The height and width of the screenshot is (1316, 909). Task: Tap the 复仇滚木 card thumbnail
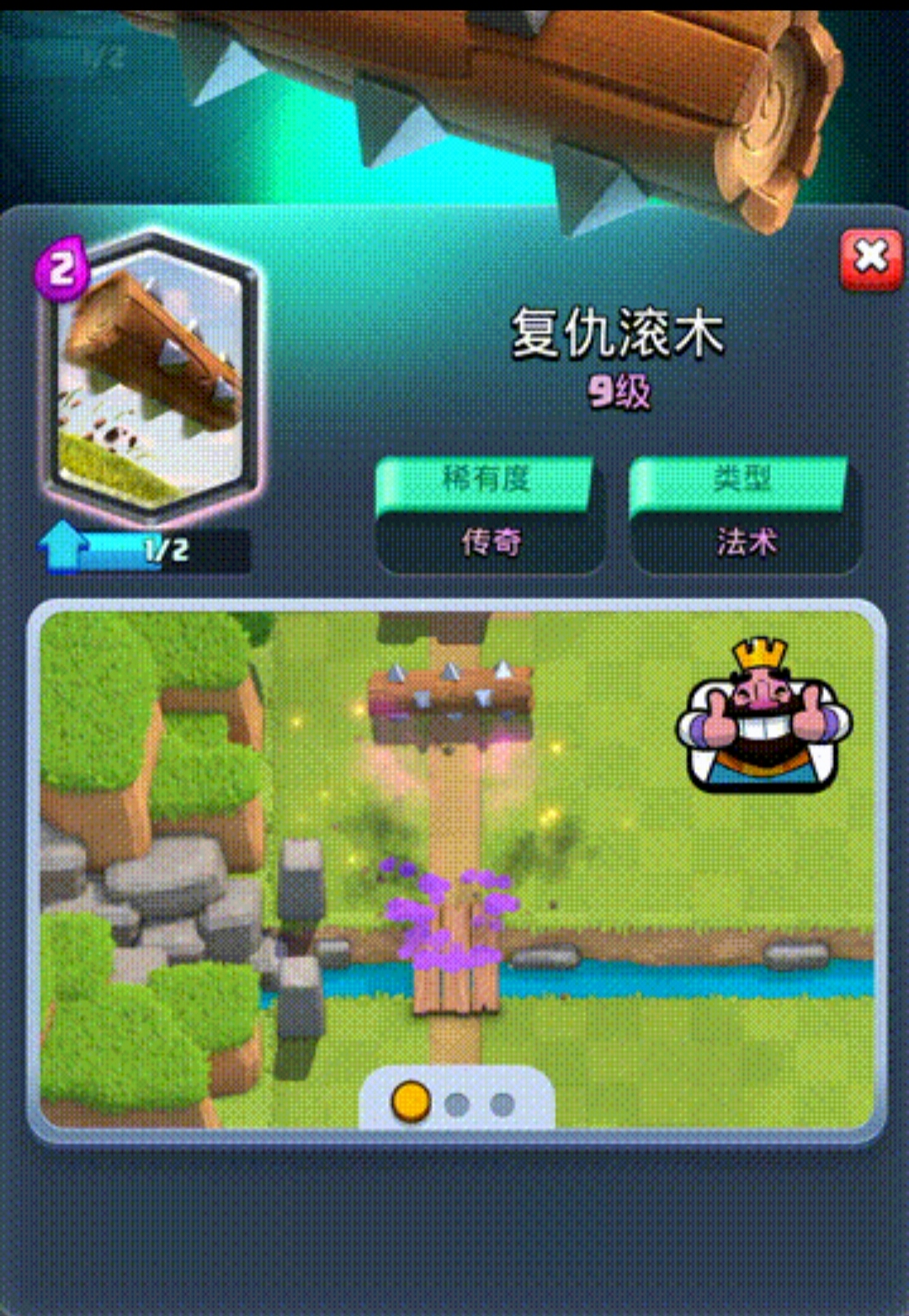[153, 379]
